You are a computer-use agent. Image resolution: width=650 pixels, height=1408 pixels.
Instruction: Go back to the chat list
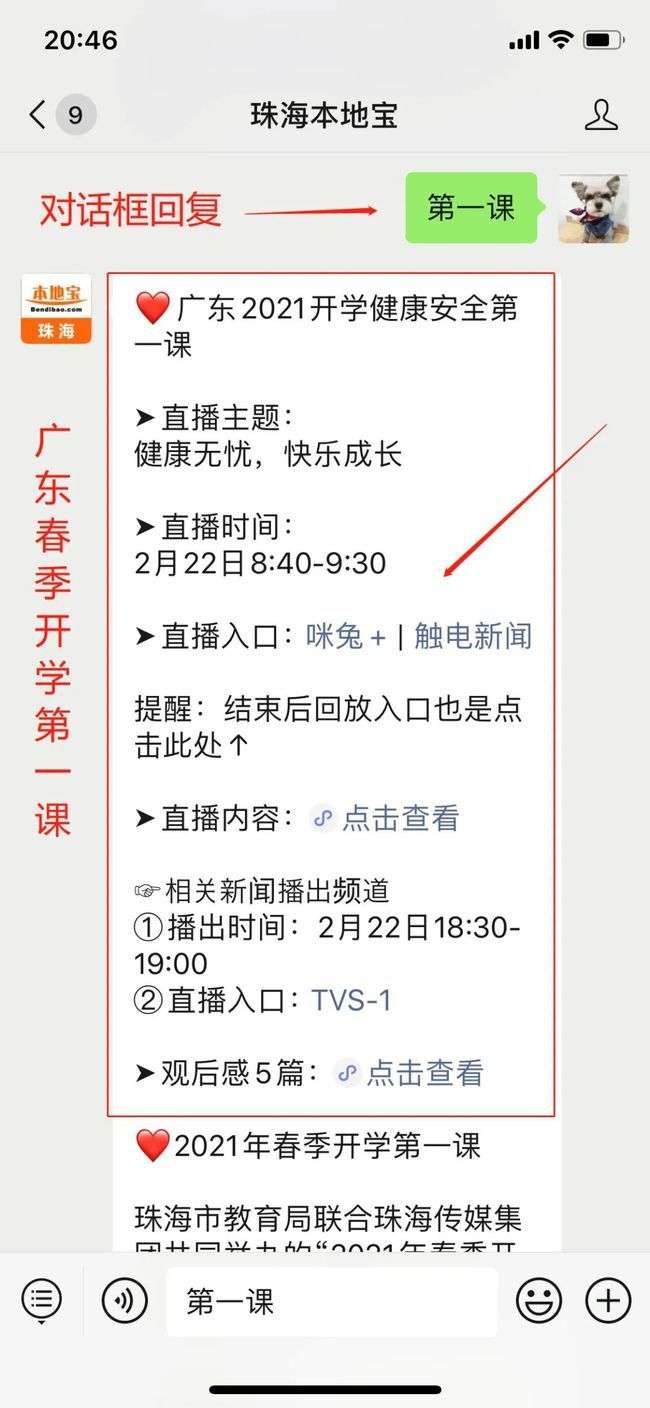coord(38,115)
